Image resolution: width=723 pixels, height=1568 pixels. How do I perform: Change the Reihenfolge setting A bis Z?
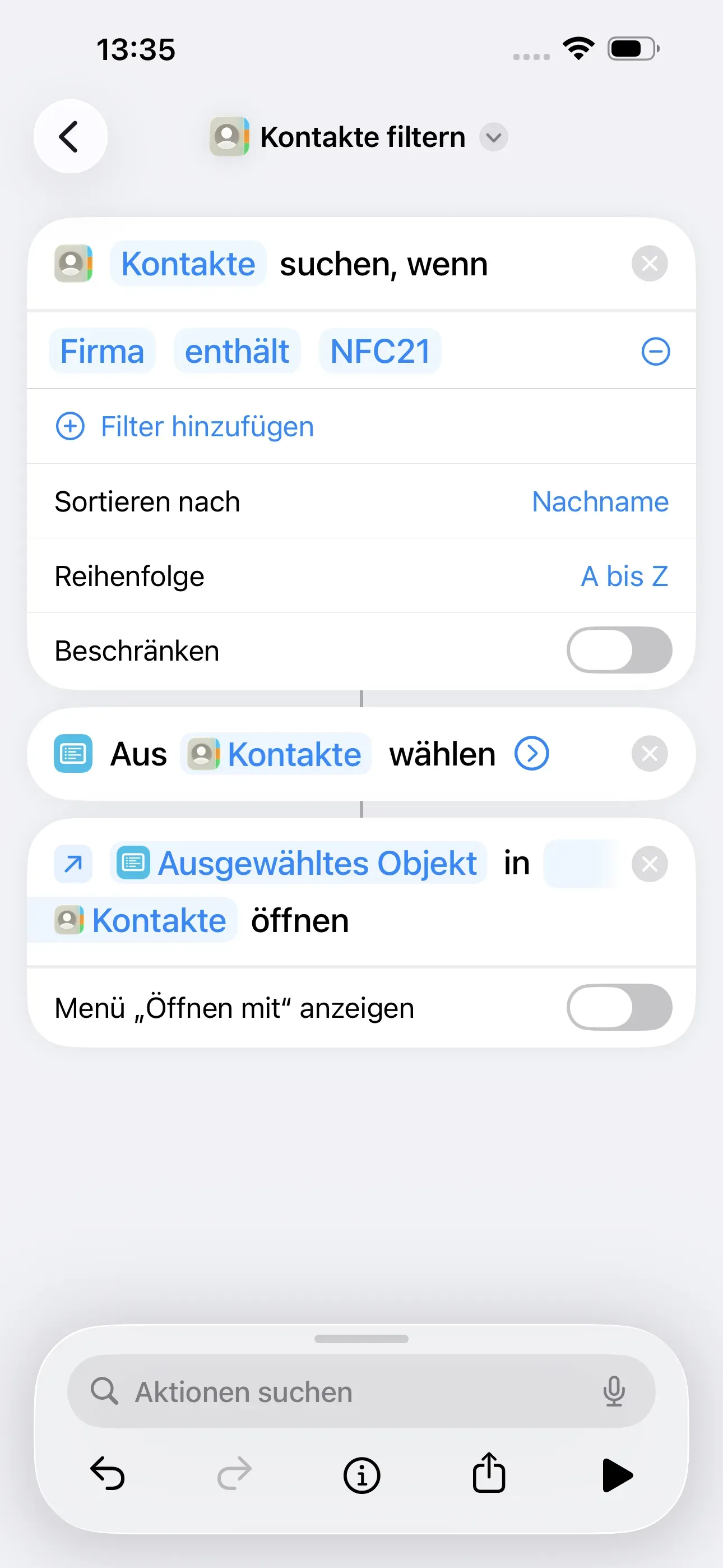click(x=624, y=576)
